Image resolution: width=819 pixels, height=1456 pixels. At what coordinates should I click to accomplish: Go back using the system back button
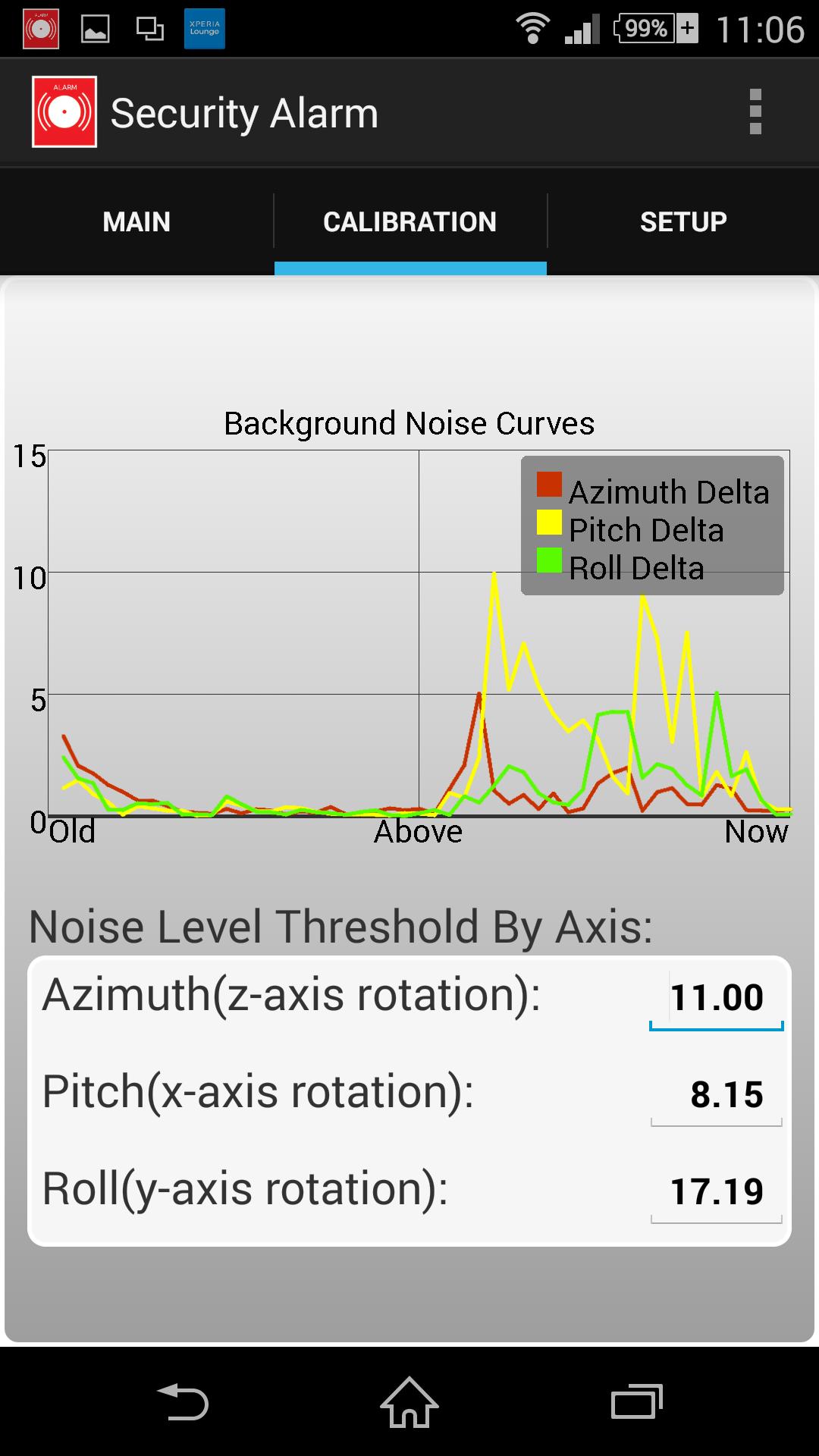click(183, 1401)
